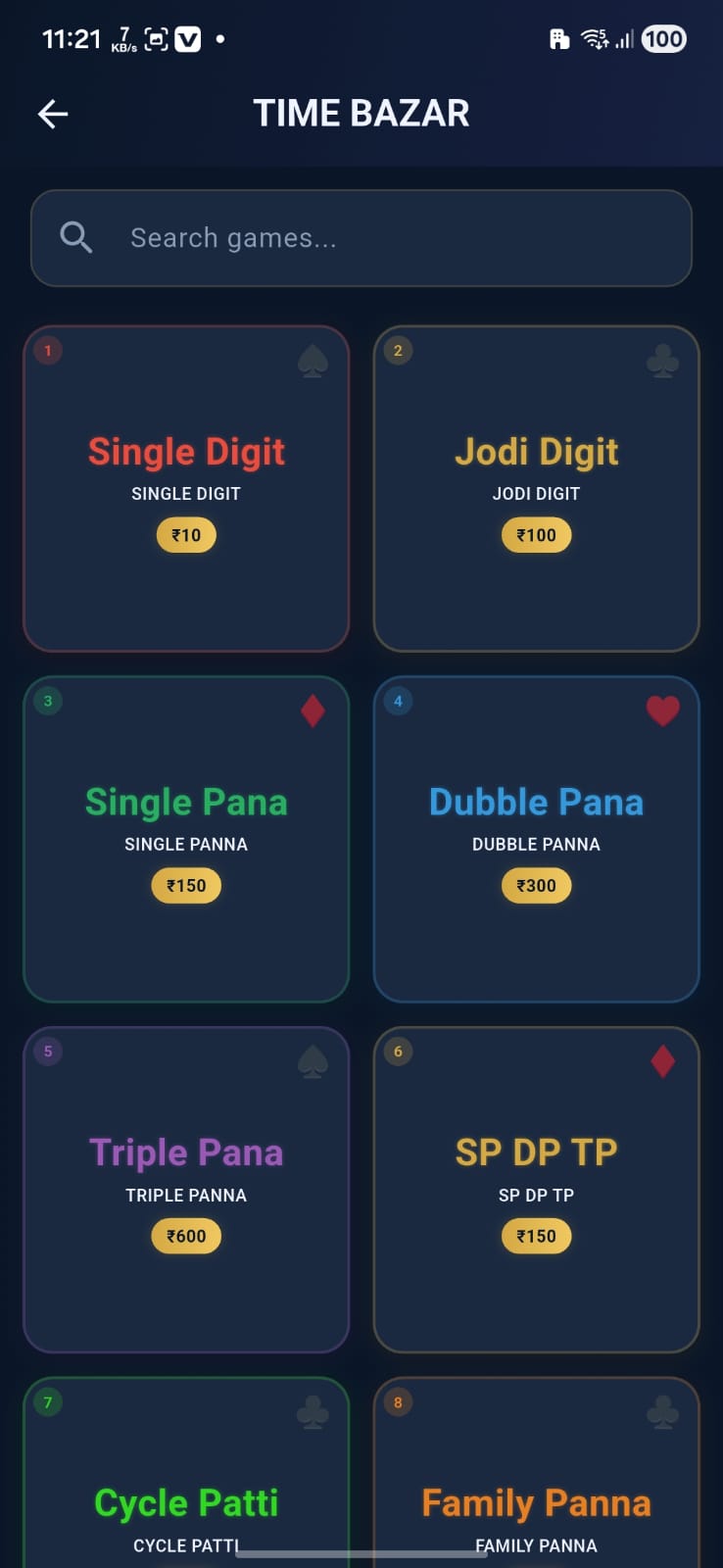Tap the ₹600 badge on Triple Pana
Screen dimensions: 723x1568
coord(185,1236)
